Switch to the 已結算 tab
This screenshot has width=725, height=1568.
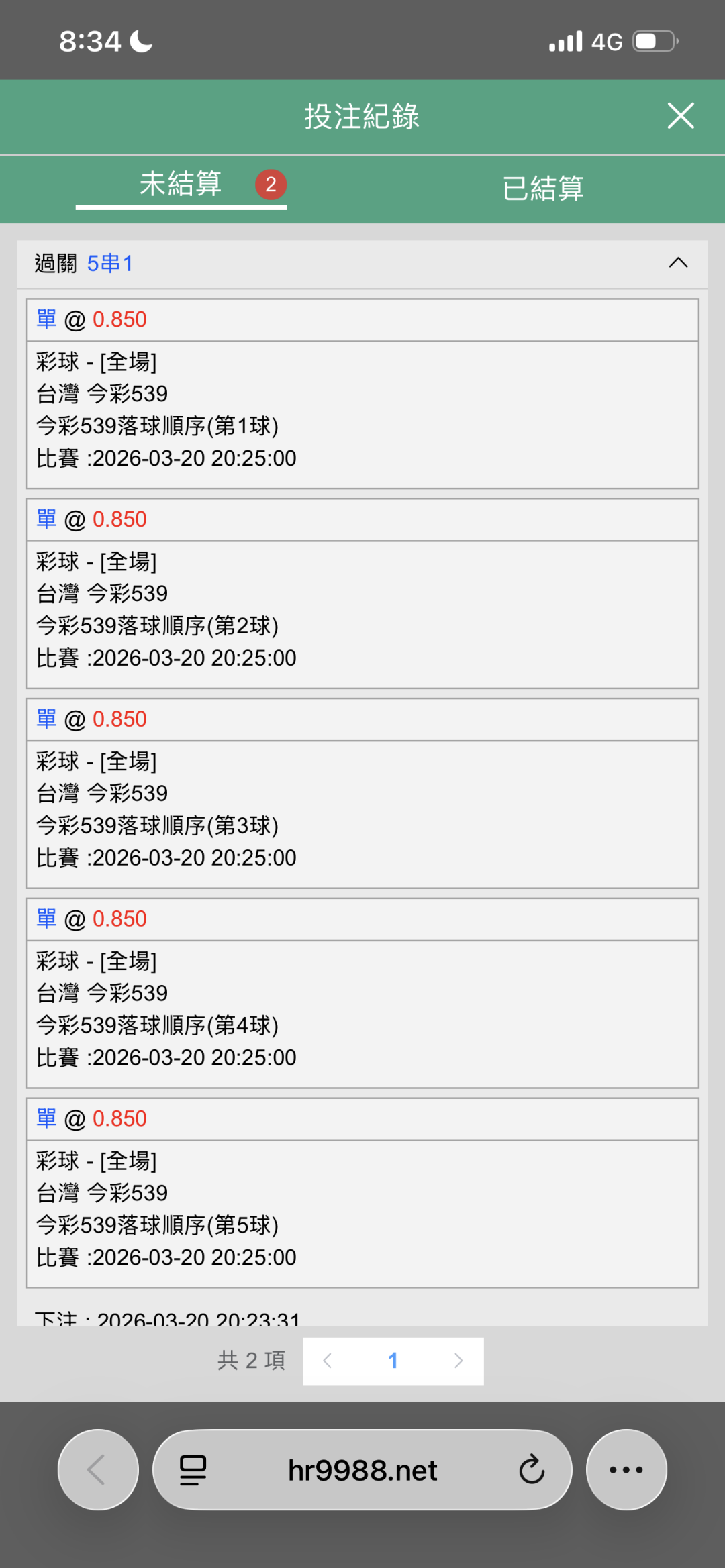click(x=542, y=189)
